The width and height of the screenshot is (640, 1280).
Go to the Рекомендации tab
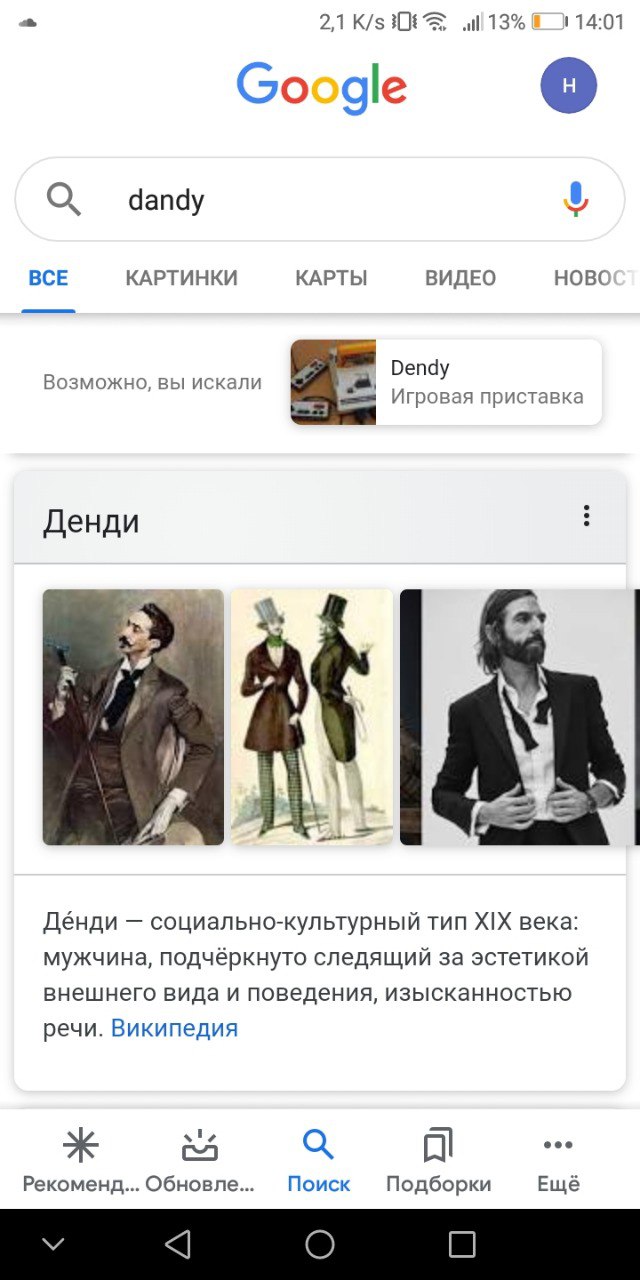coord(81,1160)
